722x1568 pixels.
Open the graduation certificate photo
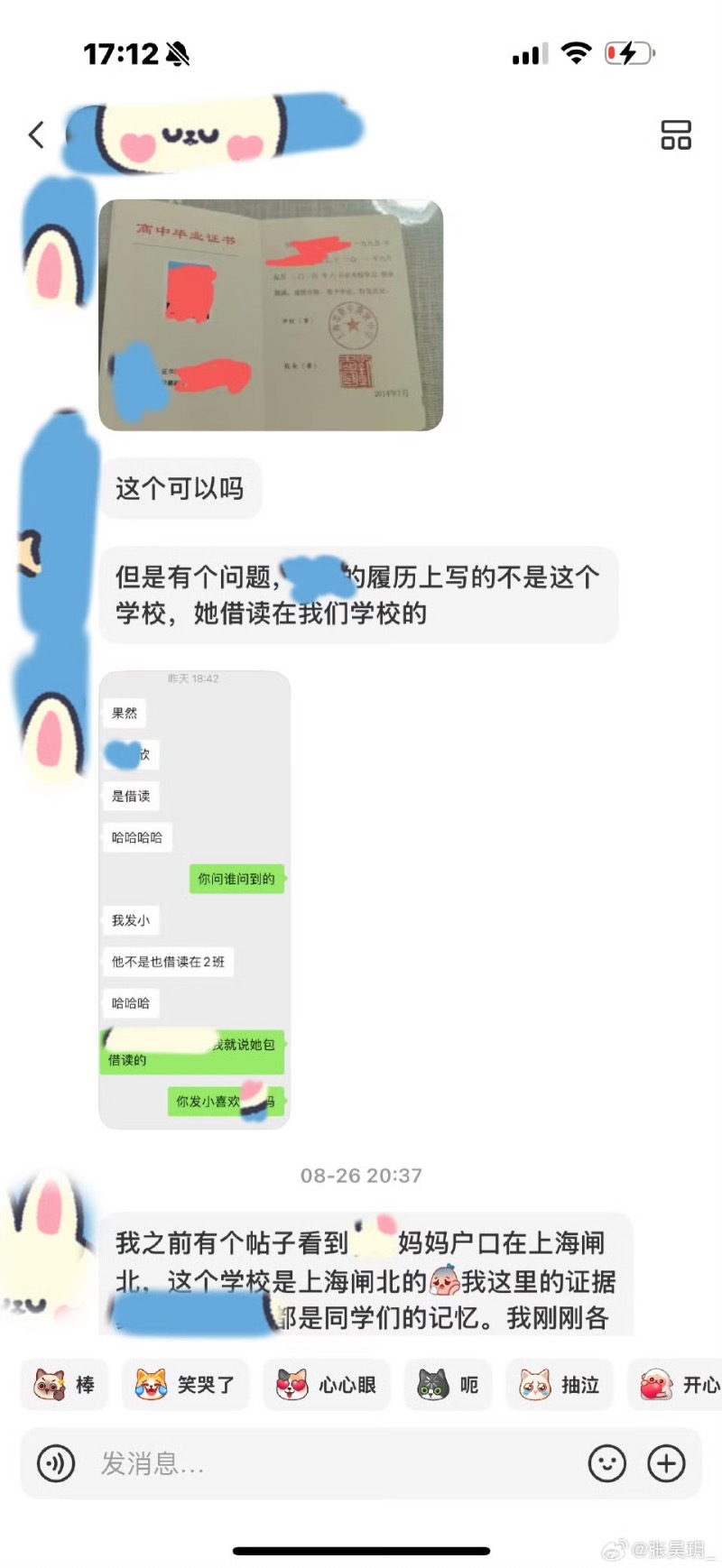pos(271,315)
